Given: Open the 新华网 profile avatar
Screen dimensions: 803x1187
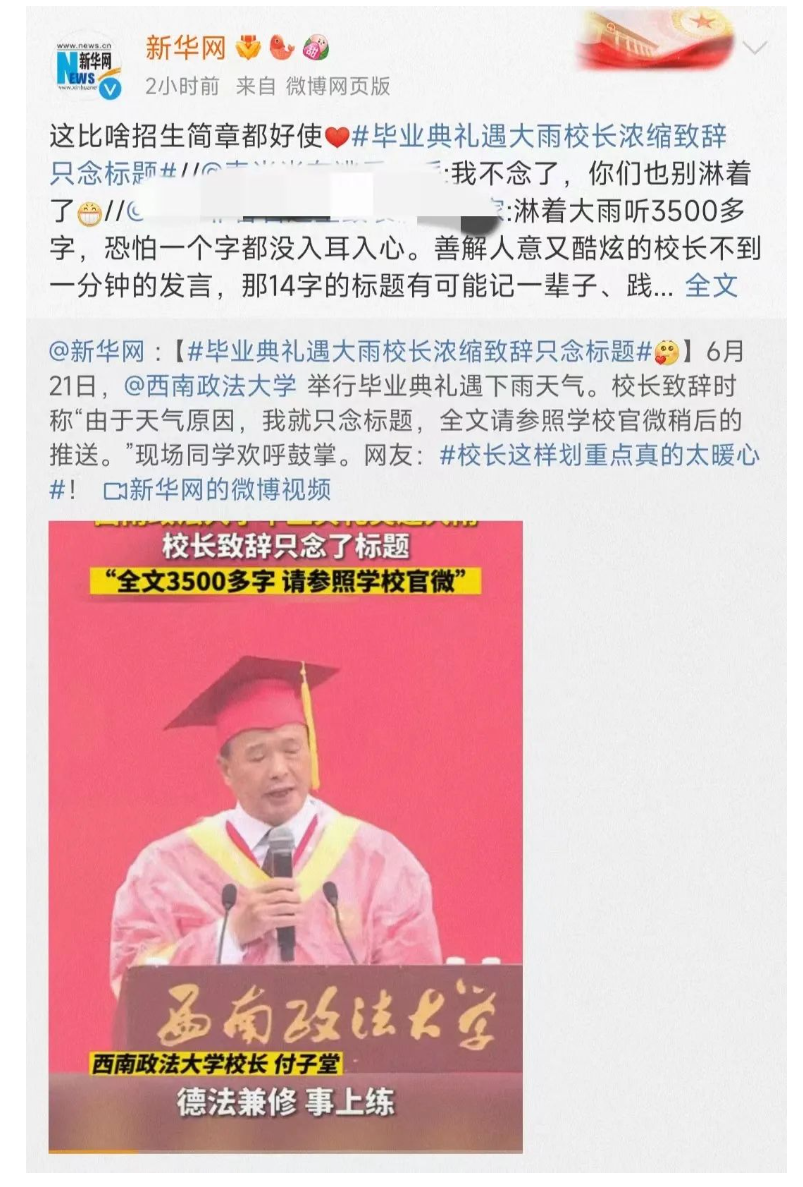Looking at the screenshot, I should [87, 68].
